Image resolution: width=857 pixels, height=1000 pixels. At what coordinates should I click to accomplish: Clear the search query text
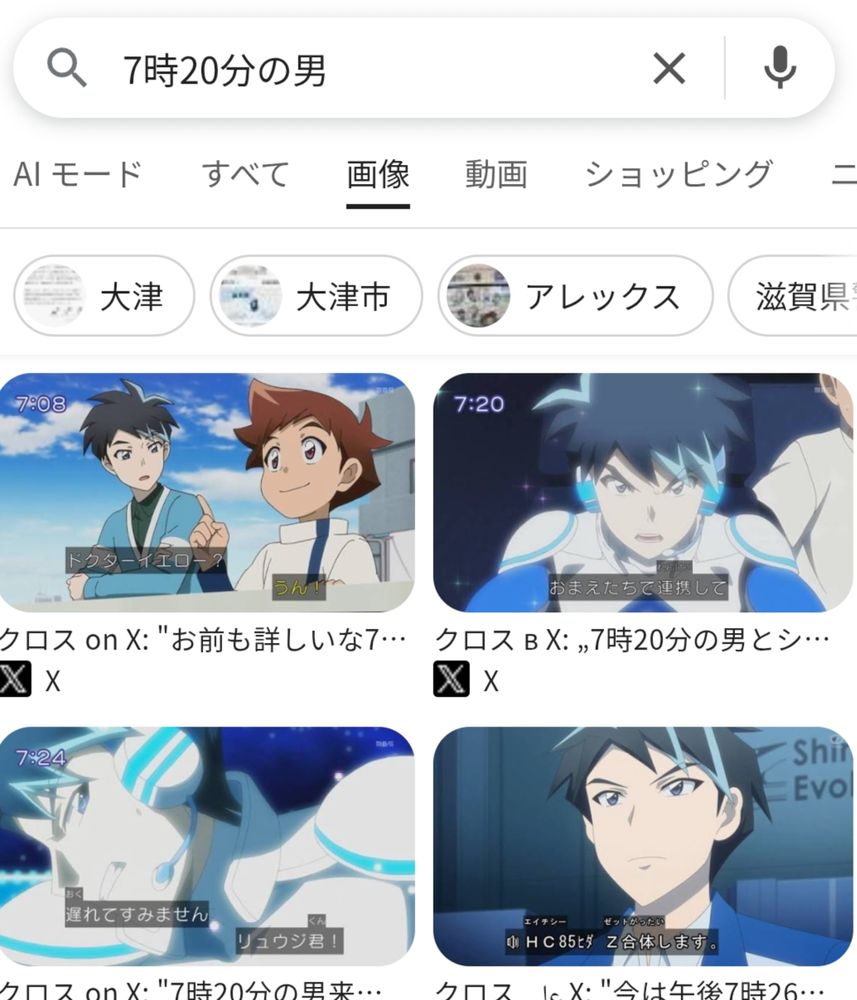tap(669, 69)
